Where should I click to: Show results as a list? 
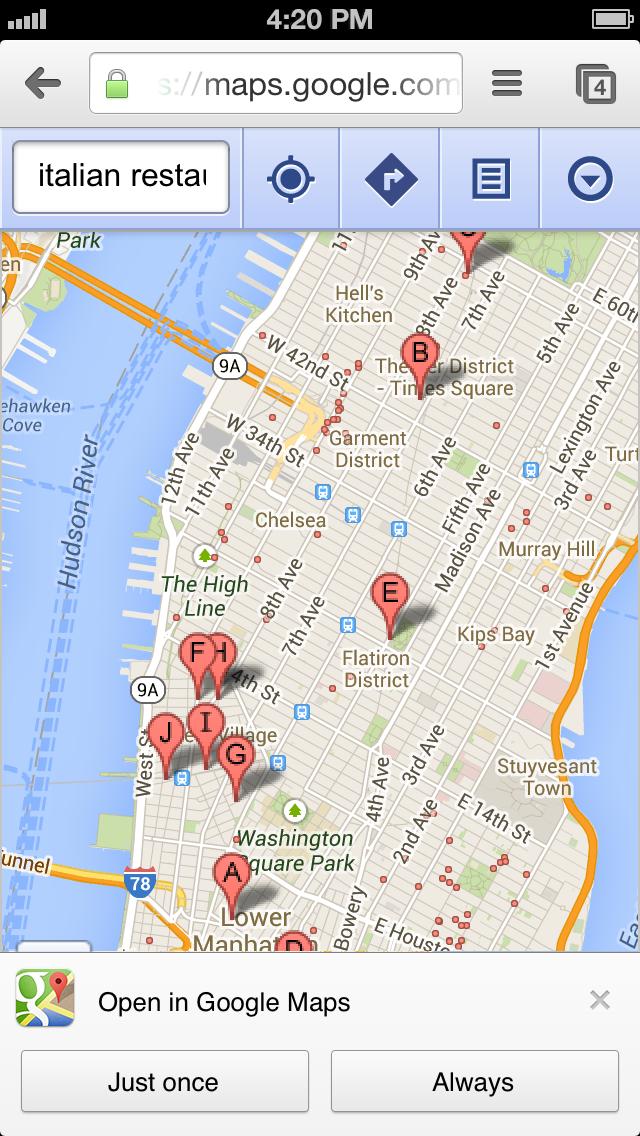click(x=491, y=178)
